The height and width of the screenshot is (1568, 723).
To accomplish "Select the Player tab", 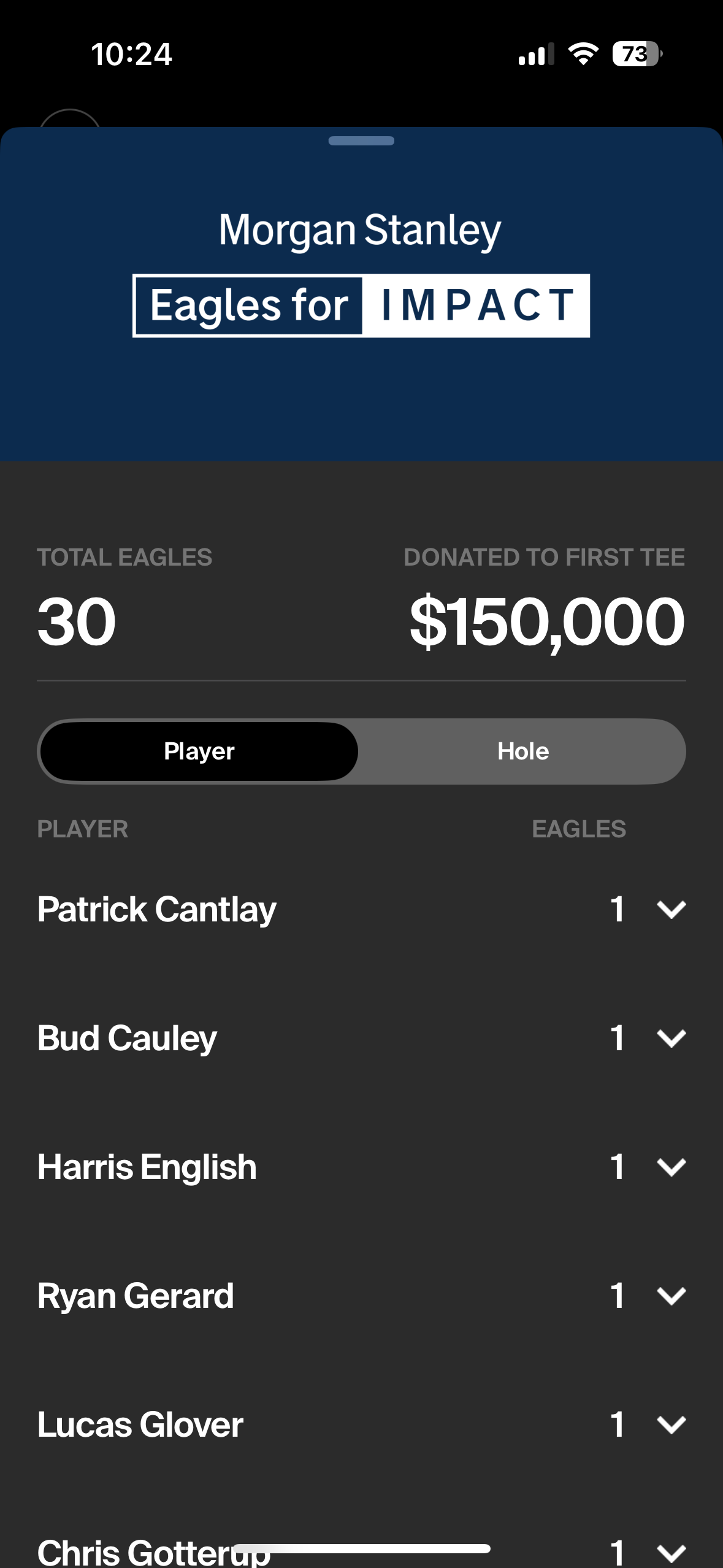I will pos(199,751).
